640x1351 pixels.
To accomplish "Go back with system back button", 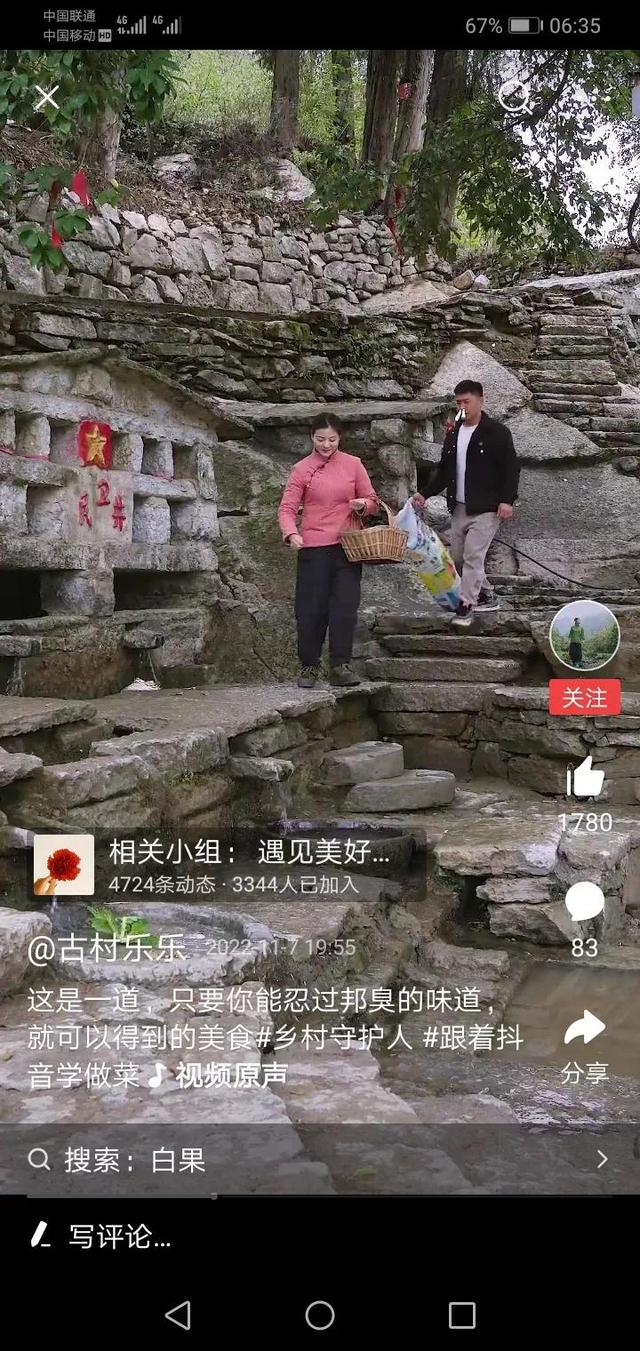I will coord(177,1315).
